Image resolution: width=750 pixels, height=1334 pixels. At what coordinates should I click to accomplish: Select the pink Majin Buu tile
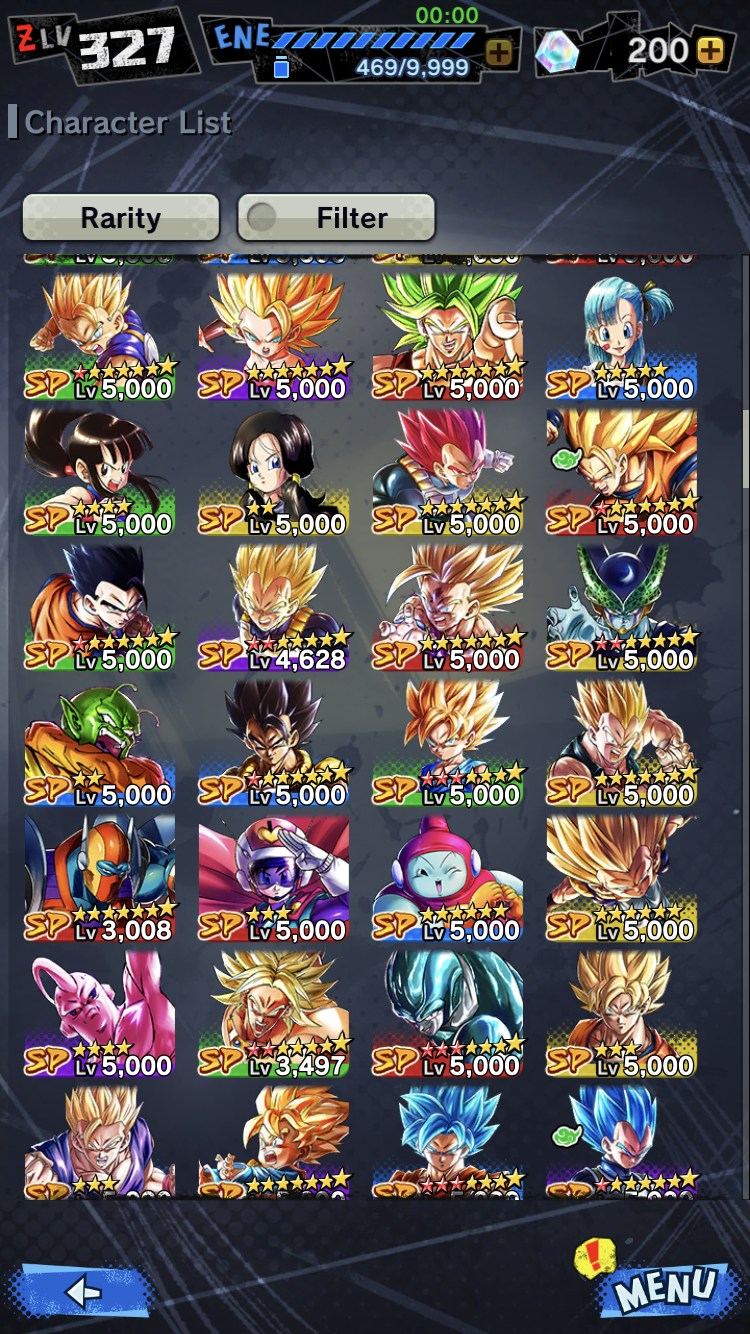pyautogui.click(x=100, y=1014)
